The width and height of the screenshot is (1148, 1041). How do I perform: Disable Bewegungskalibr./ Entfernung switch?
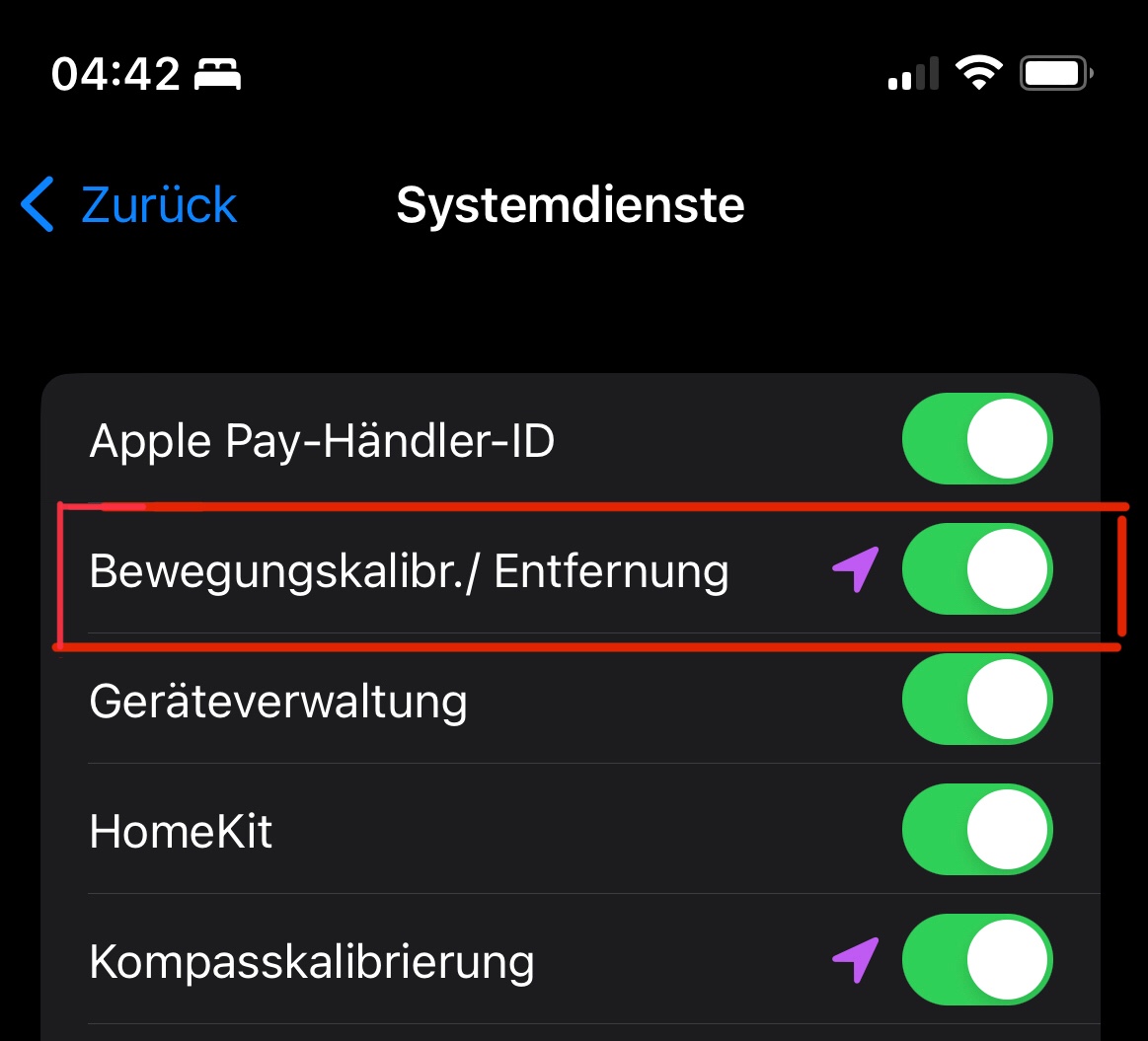[977, 569]
